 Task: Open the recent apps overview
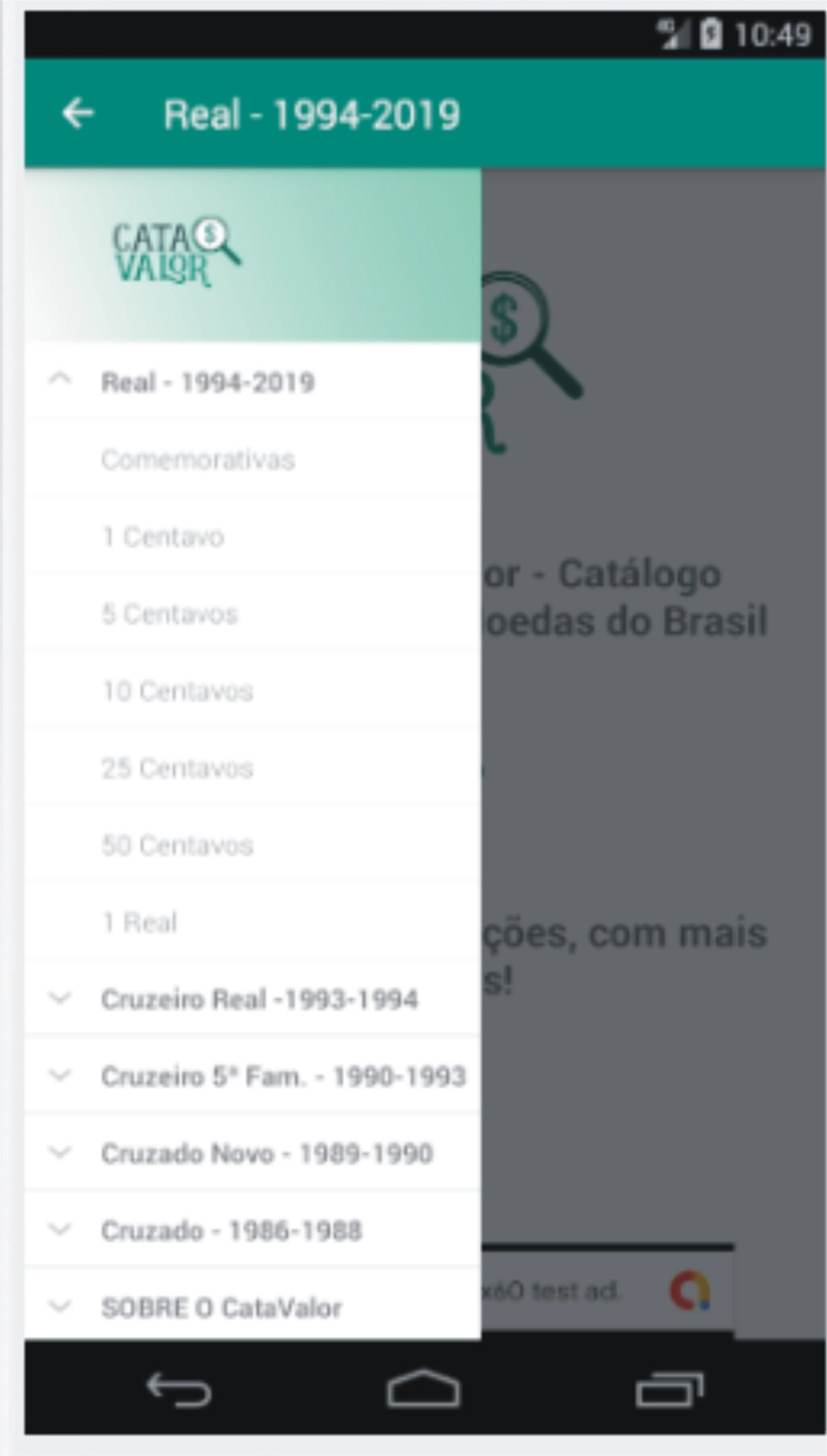669,1389
